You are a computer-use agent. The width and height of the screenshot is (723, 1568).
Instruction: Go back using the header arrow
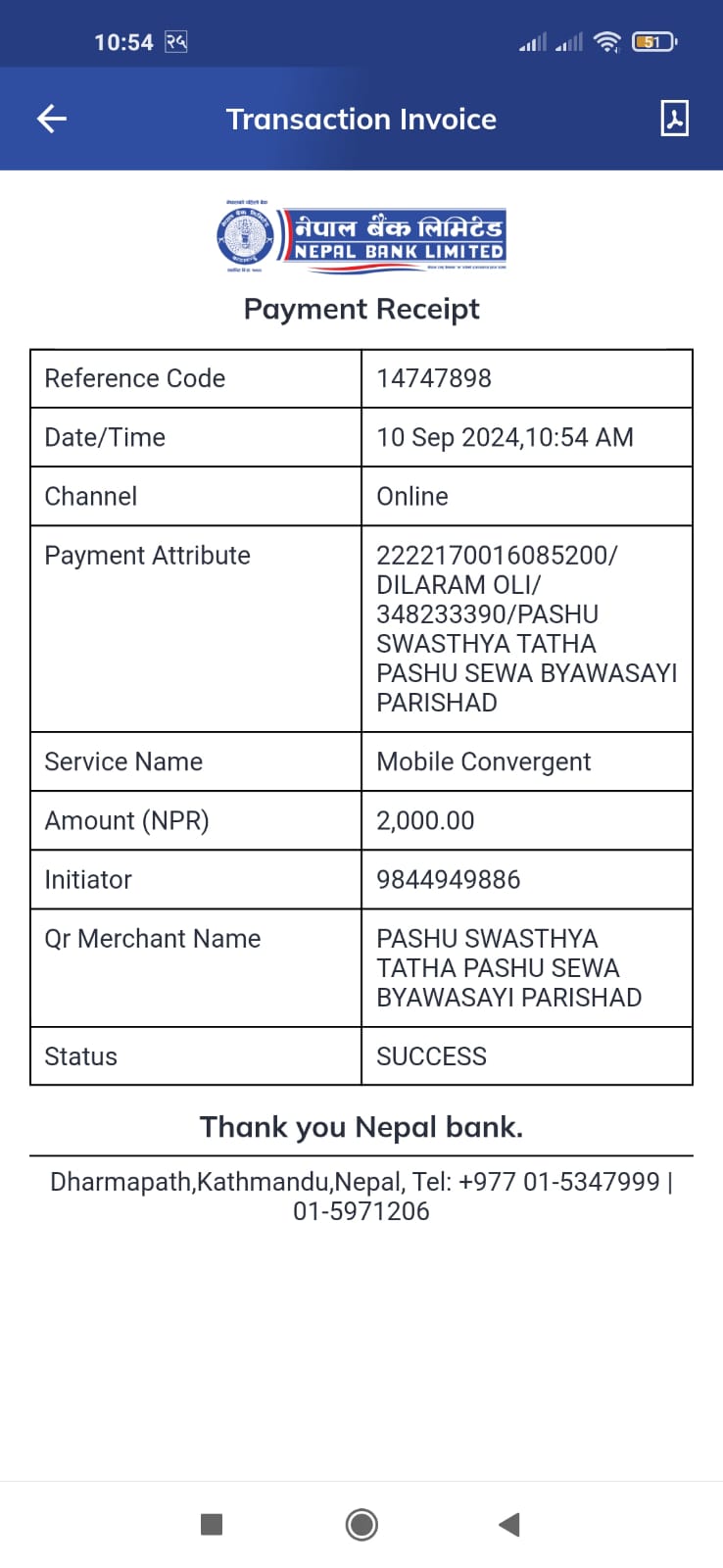pyautogui.click(x=52, y=119)
